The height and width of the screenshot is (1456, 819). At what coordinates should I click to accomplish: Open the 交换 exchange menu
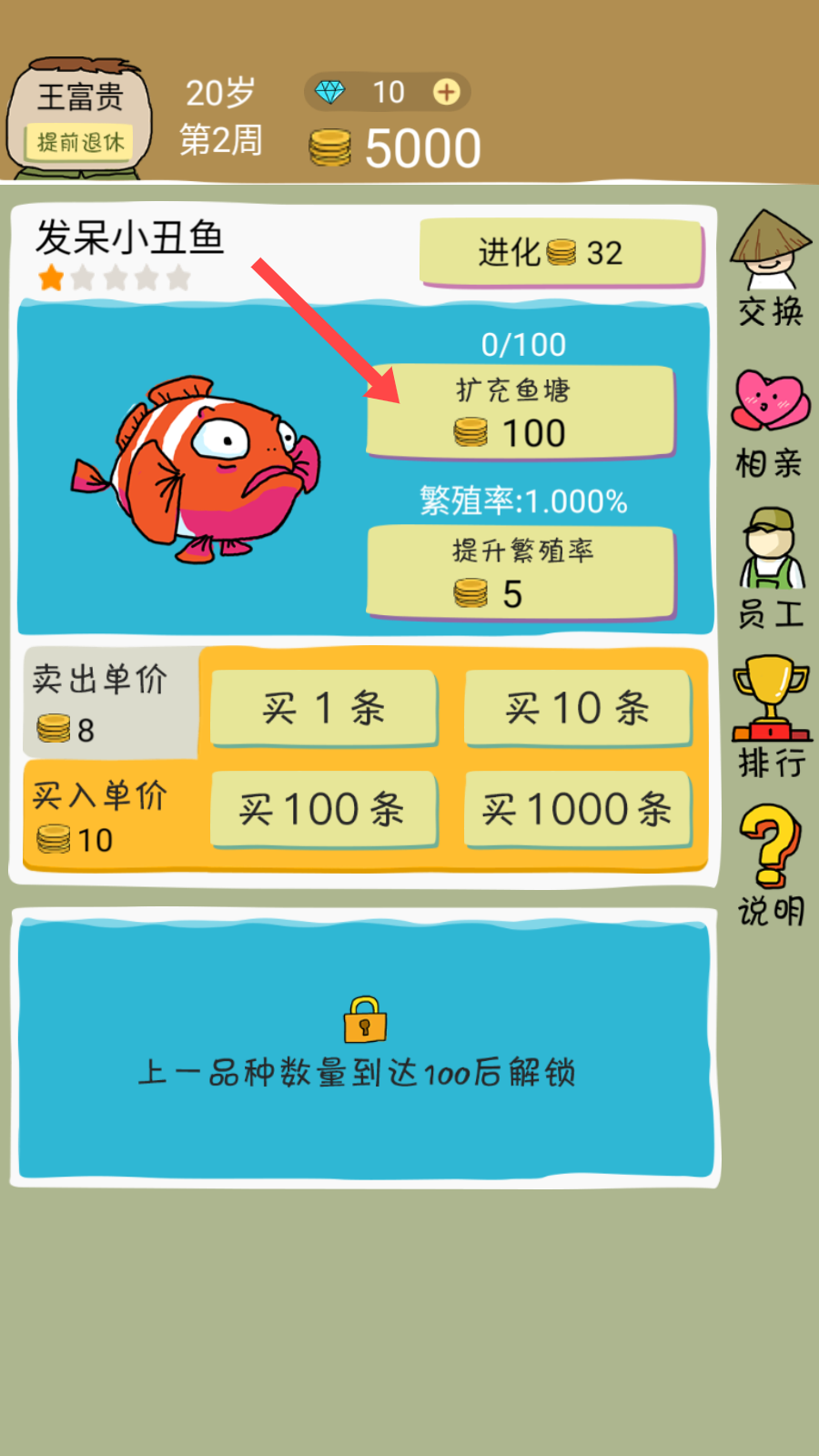771,269
